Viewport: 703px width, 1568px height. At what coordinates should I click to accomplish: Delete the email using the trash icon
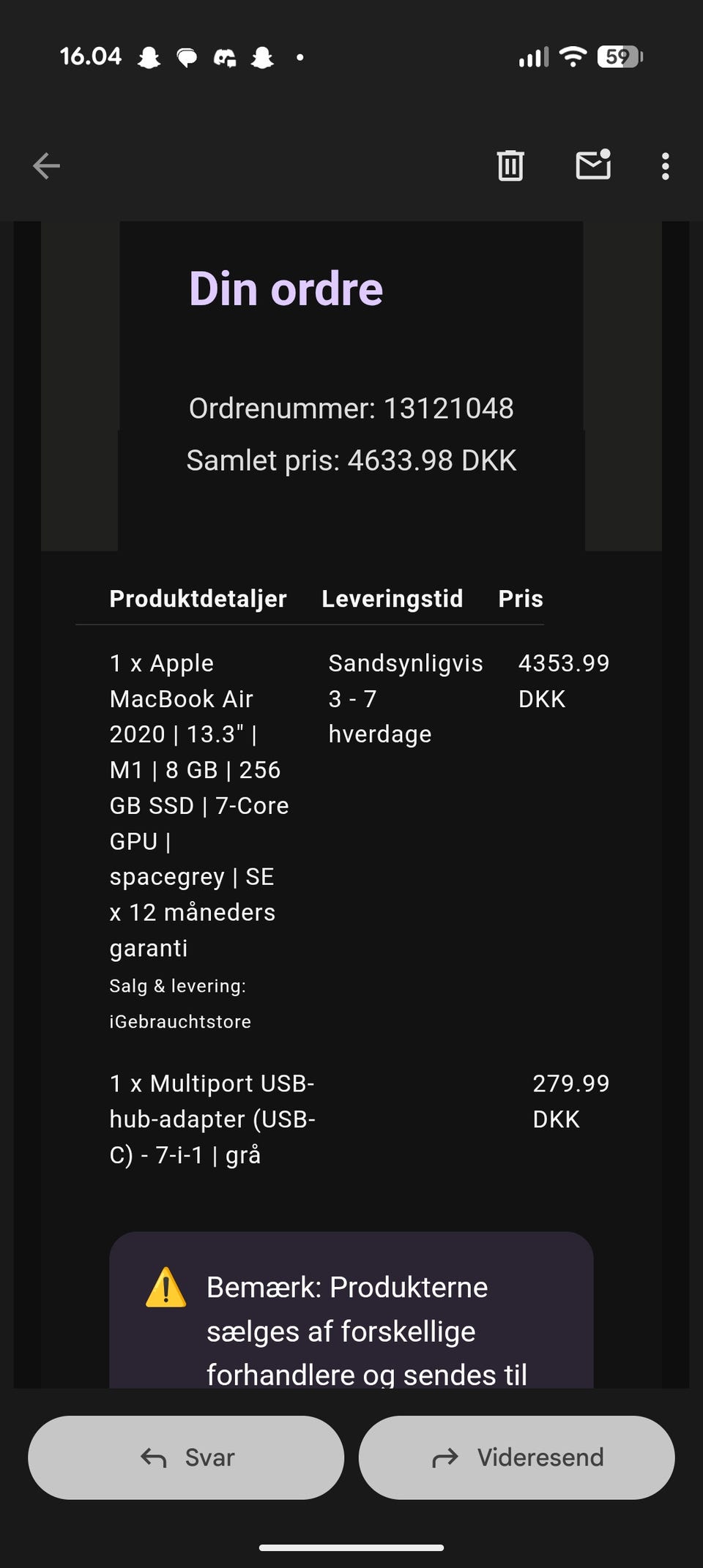click(511, 165)
